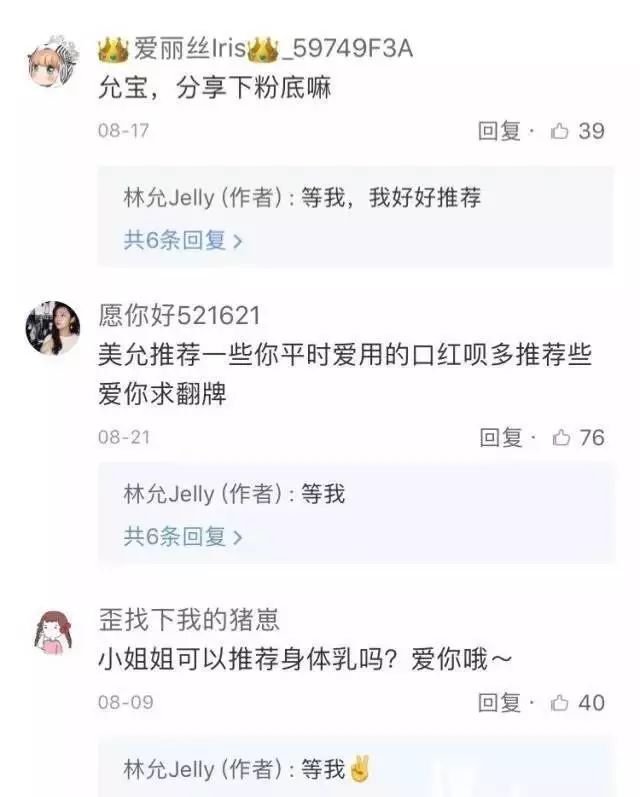Reply to 愿你好521621's lipstick comment

click(x=500, y=437)
